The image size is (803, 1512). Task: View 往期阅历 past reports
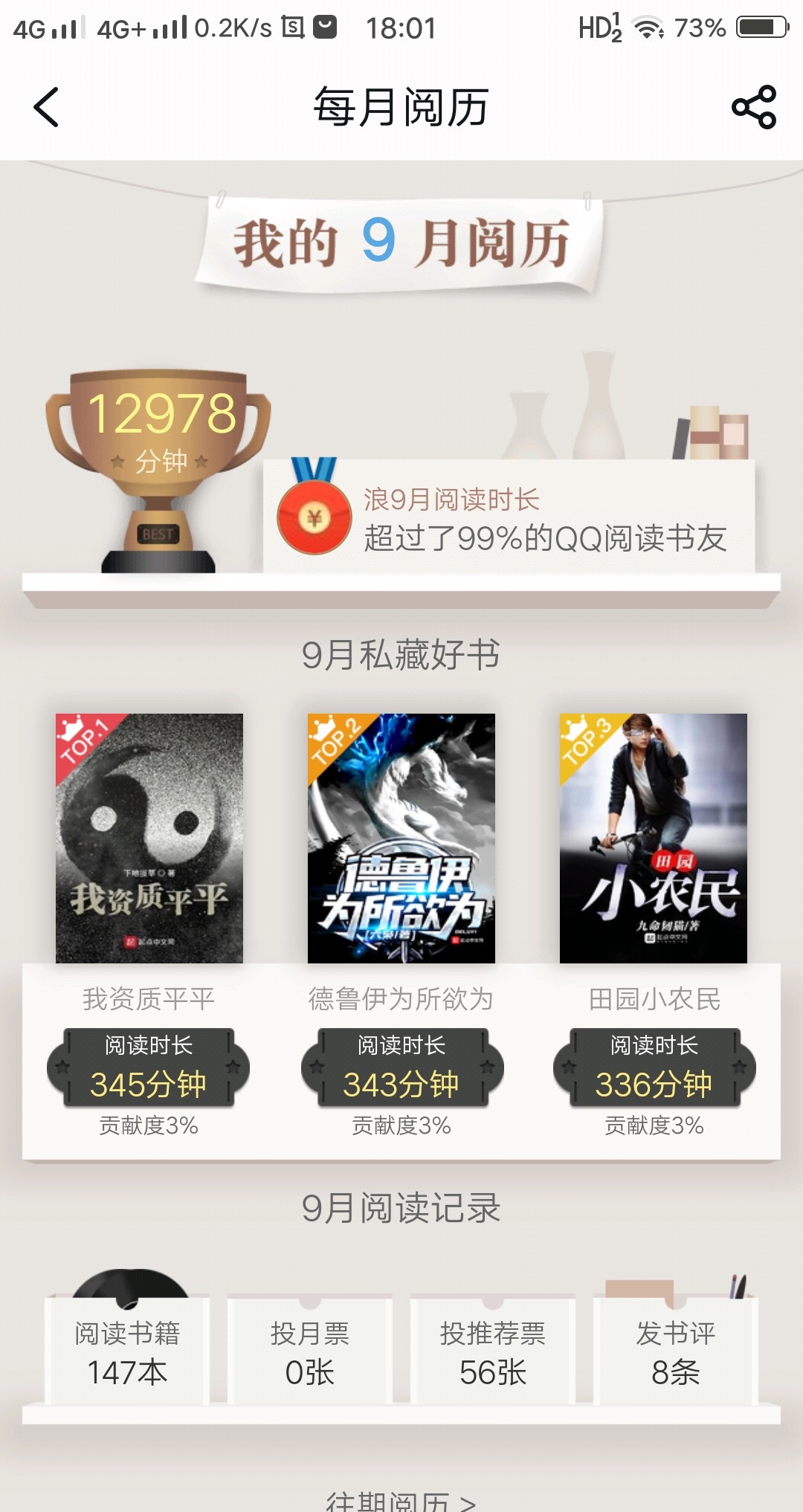coord(401,1500)
